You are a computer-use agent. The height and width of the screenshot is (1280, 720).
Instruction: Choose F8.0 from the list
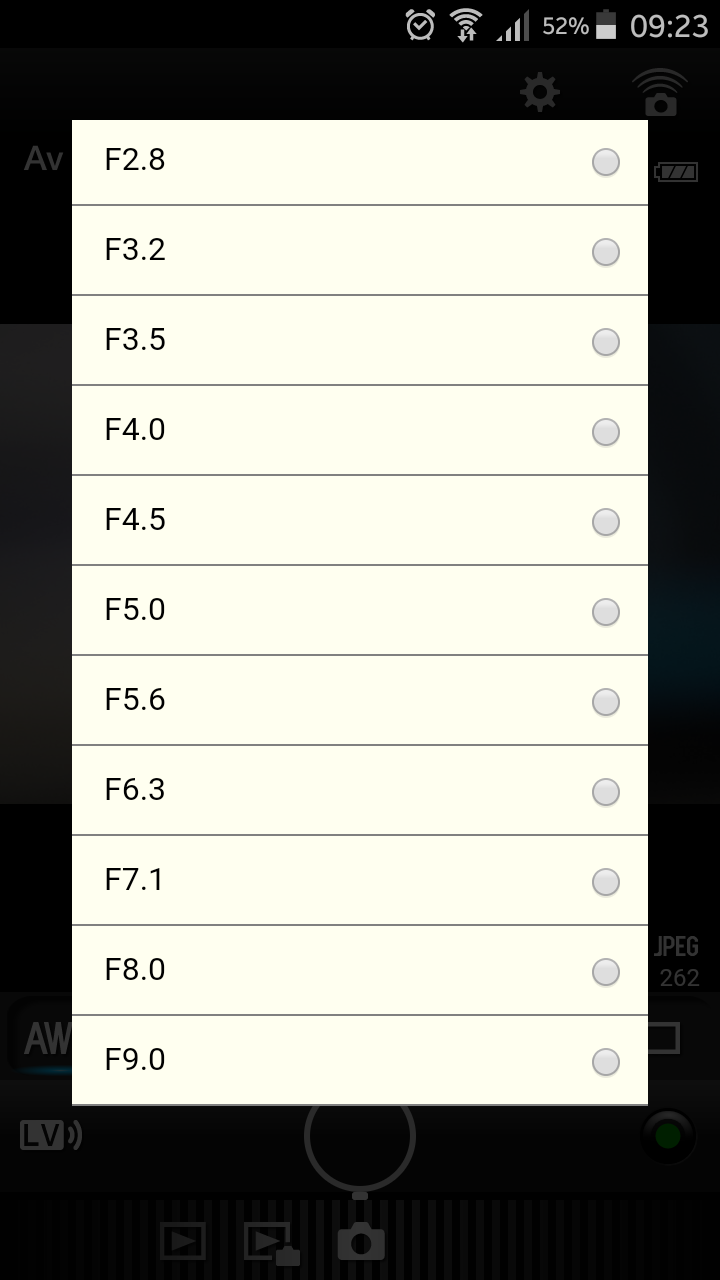(x=360, y=970)
